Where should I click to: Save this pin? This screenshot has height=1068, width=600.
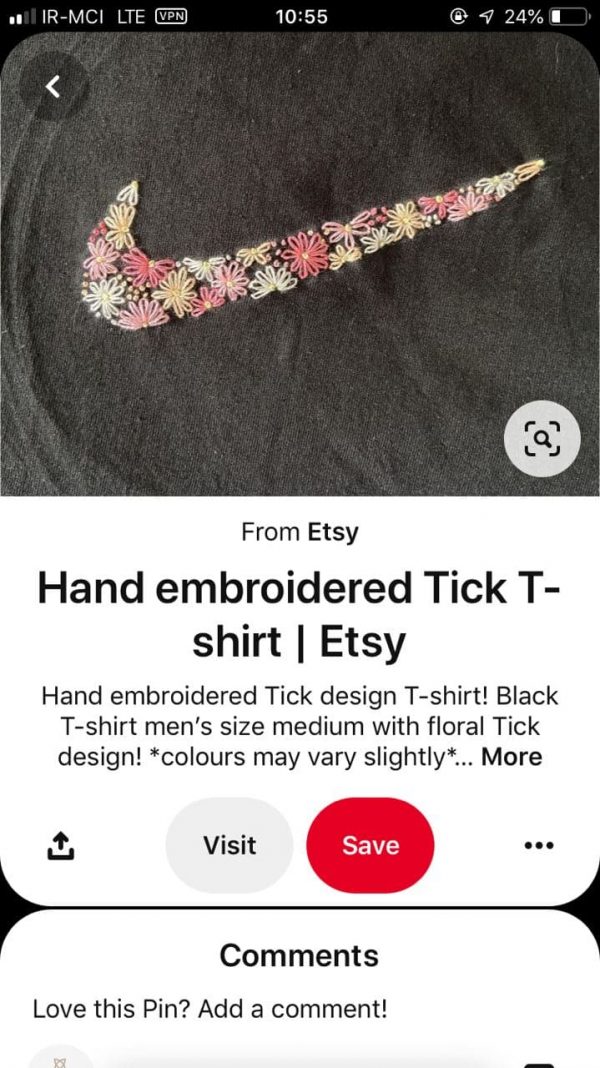(x=370, y=845)
